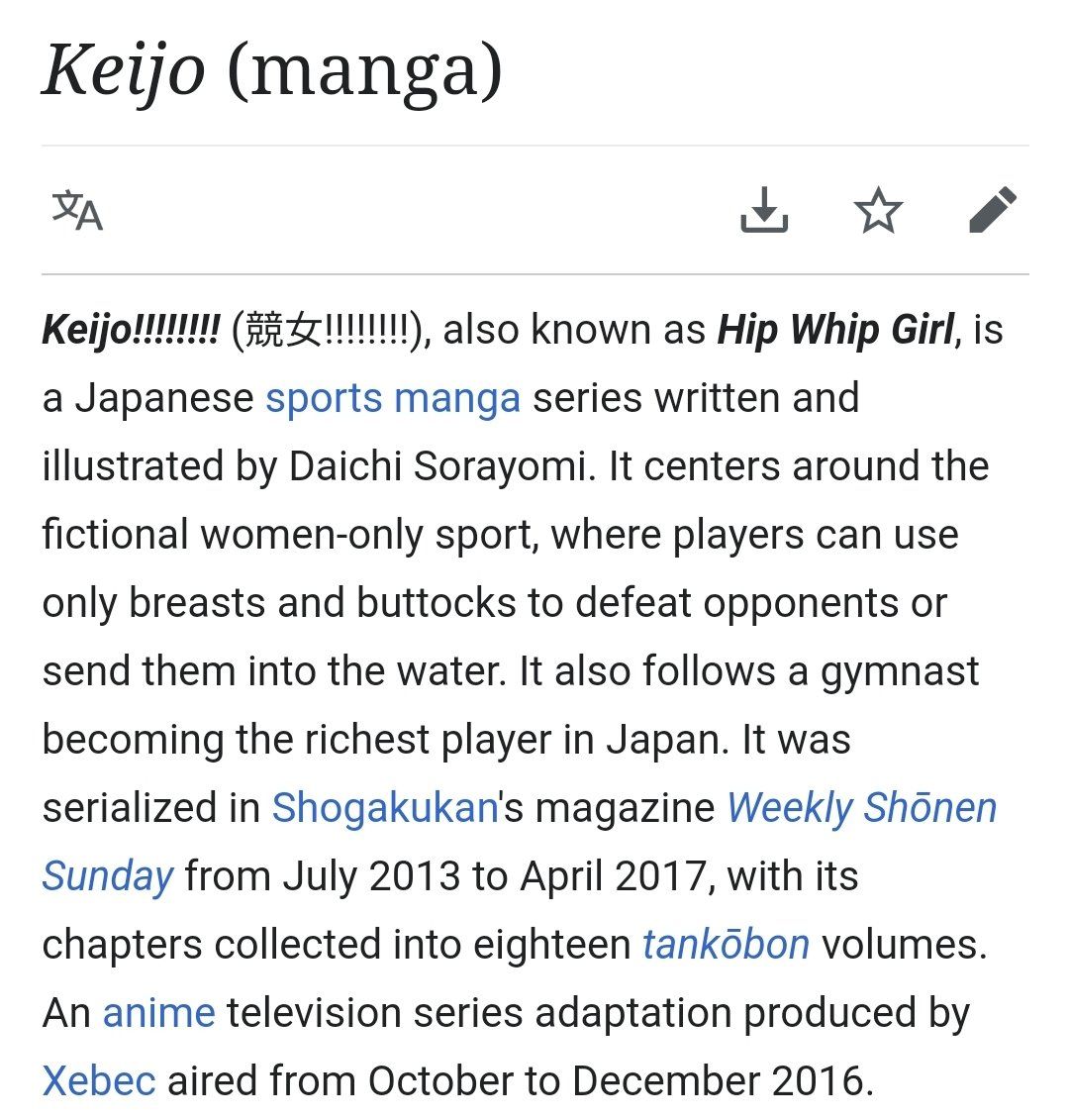
Task: Open the article language selector
Action: [x=77, y=210]
